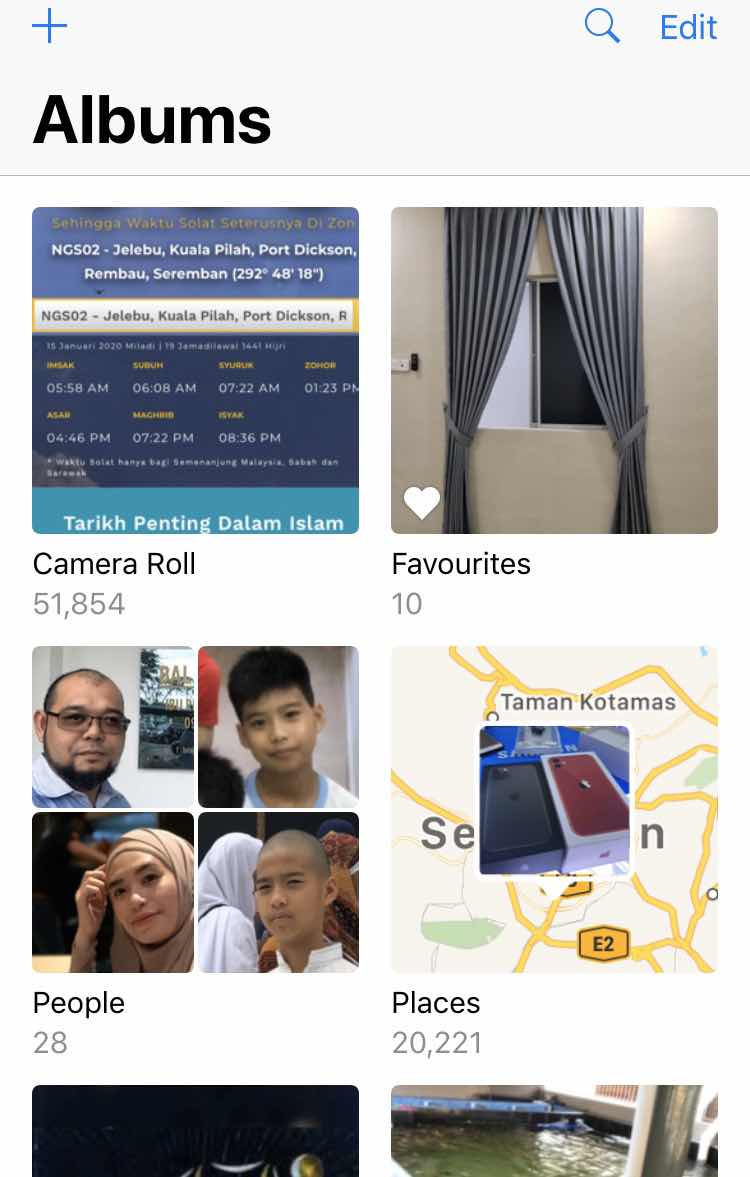Image resolution: width=750 pixels, height=1177 pixels.
Task: Open the People album
Action: (x=195, y=809)
